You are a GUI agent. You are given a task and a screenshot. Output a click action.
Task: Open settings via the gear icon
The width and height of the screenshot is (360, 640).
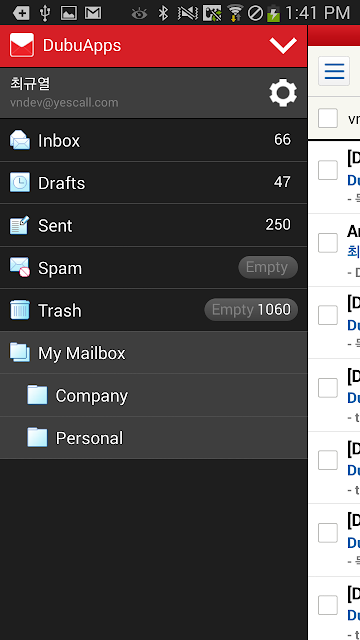[x=283, y=93]
